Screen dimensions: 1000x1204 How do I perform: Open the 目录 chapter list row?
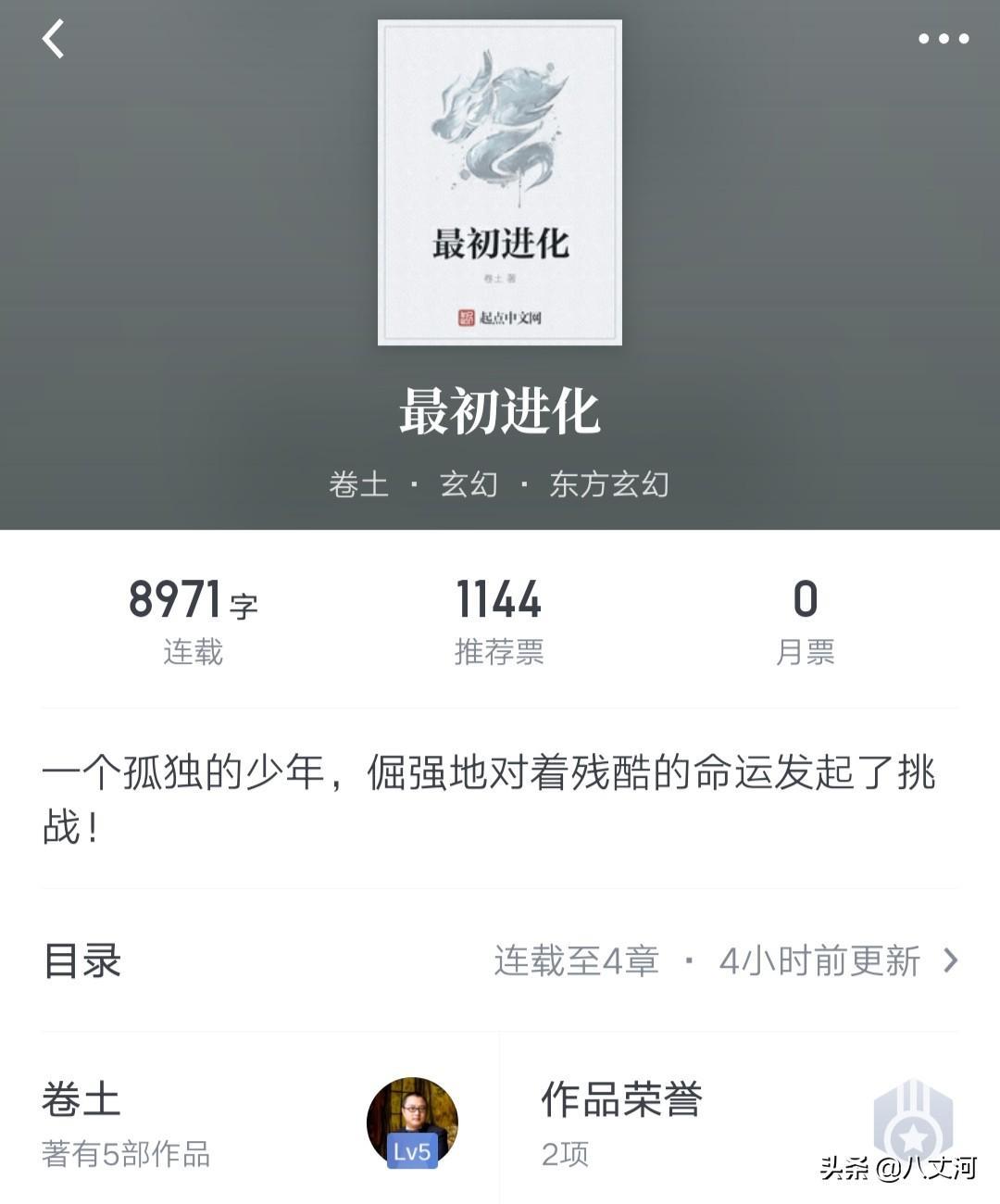pyautogui.click(x=500, y=961)
